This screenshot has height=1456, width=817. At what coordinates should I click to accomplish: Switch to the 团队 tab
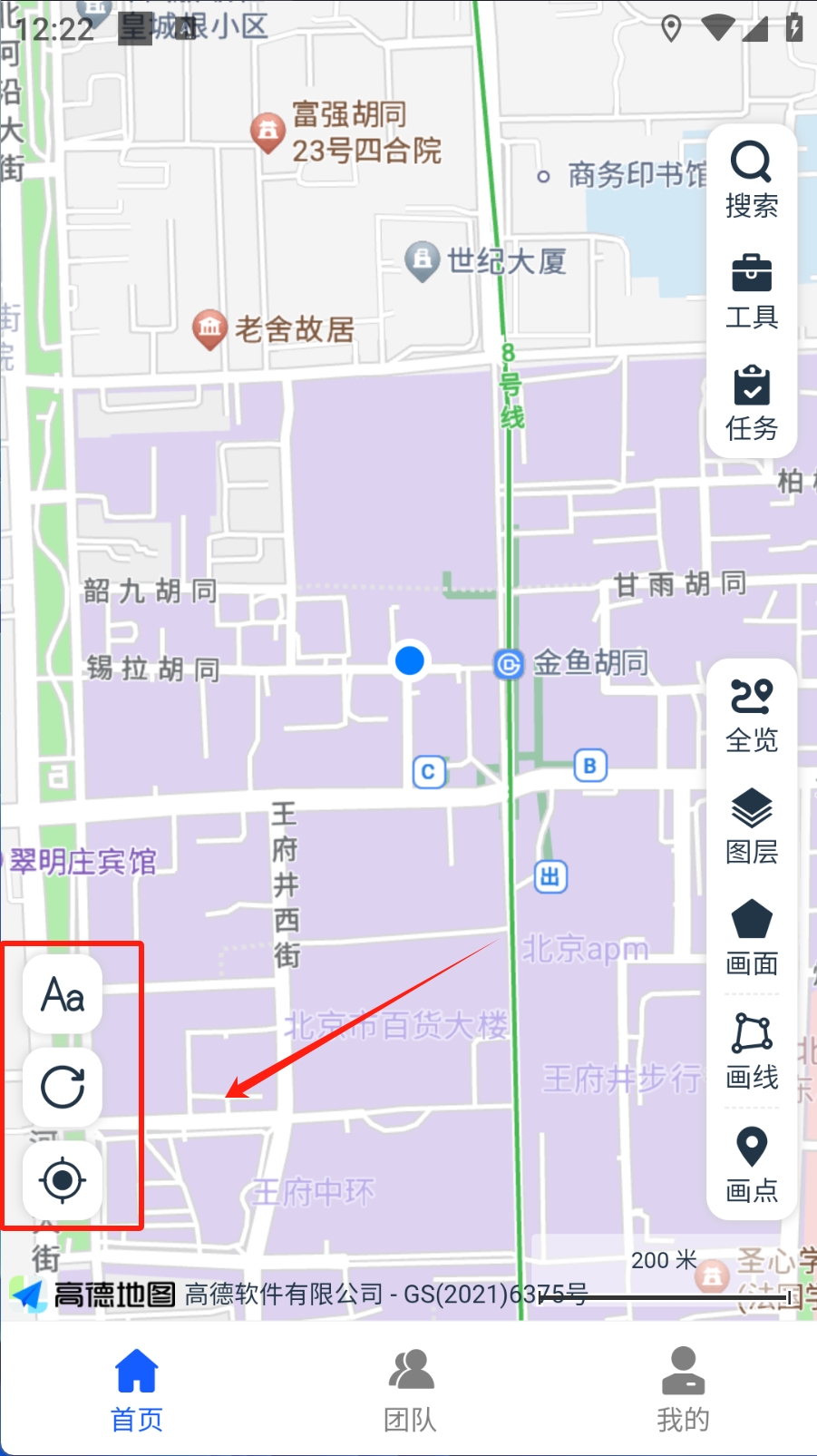(410, 1389)
